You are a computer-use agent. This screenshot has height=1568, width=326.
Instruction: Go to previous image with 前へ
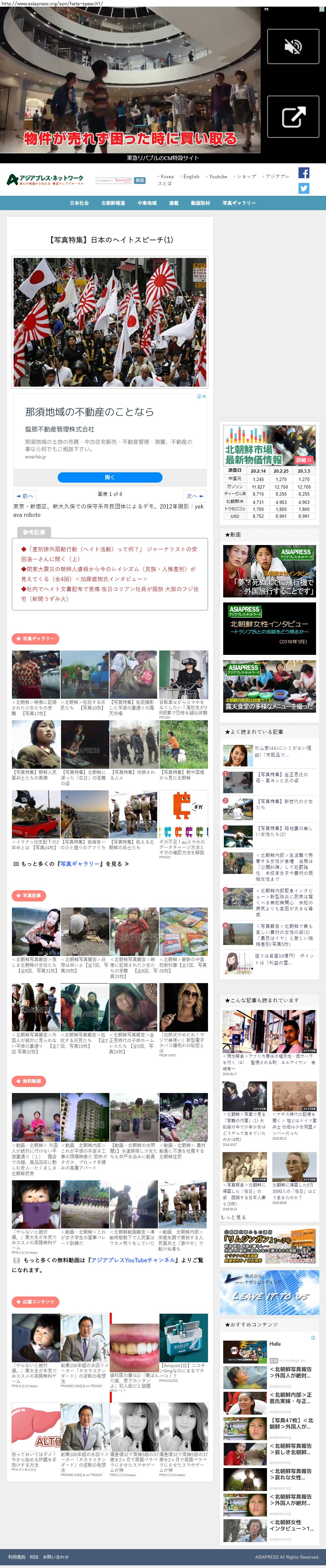25,496
